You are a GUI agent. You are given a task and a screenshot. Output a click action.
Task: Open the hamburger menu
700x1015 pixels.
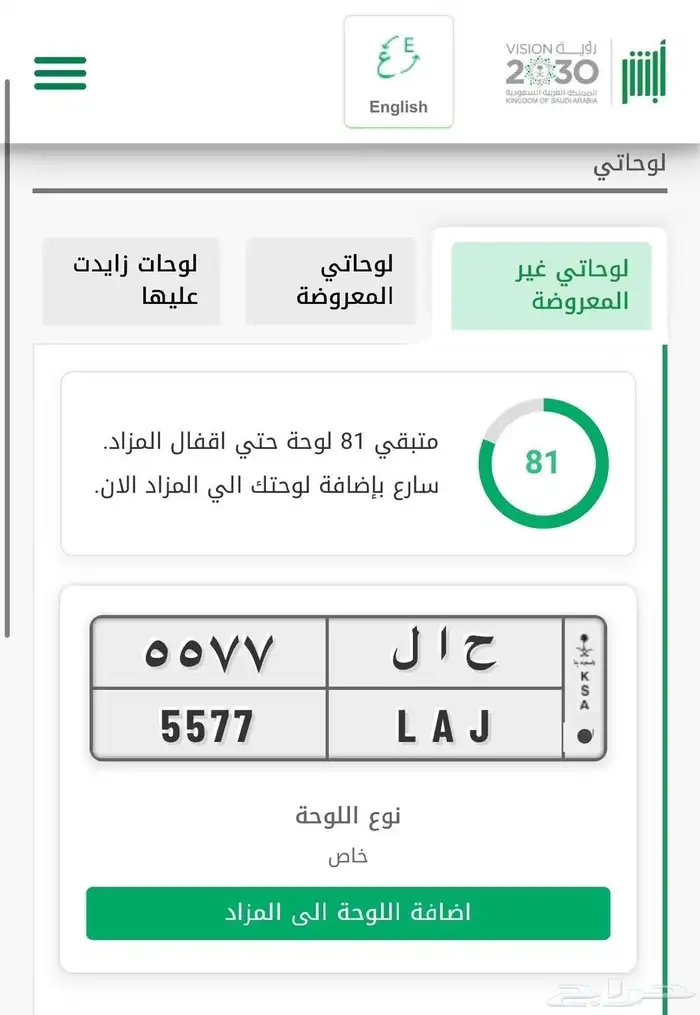60,72
